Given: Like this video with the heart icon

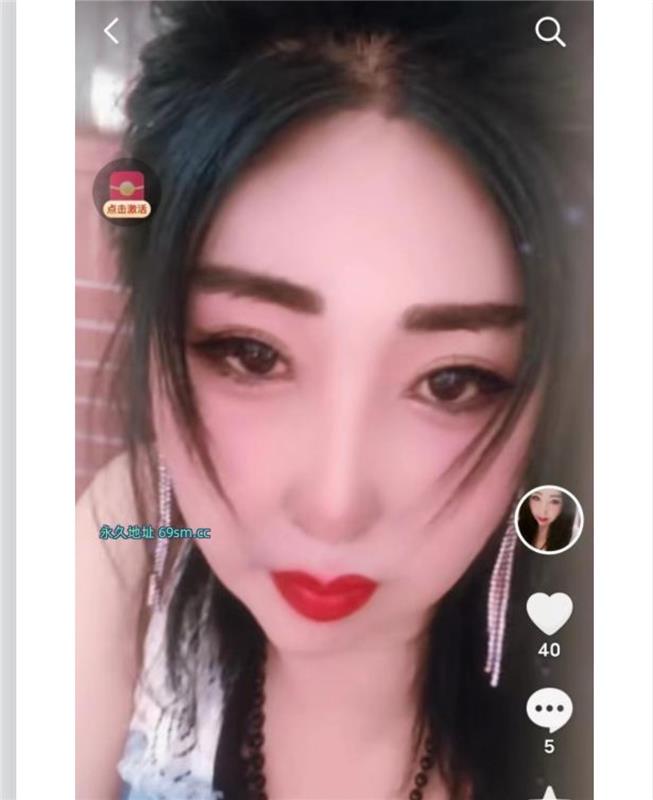Looking at the screenshot, I should pyautogui.click(x=549, y=614).
